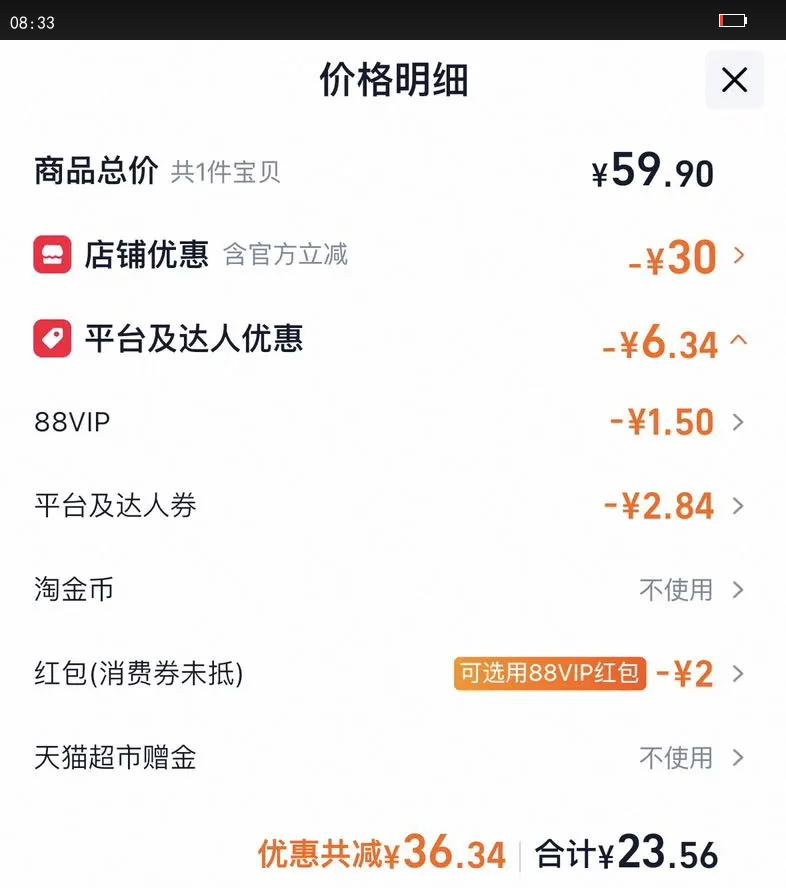Tap the 可选用88VIP红包 badge
Image resolution: width=786 pixels, height=888 pixels.
pos(548,674)
